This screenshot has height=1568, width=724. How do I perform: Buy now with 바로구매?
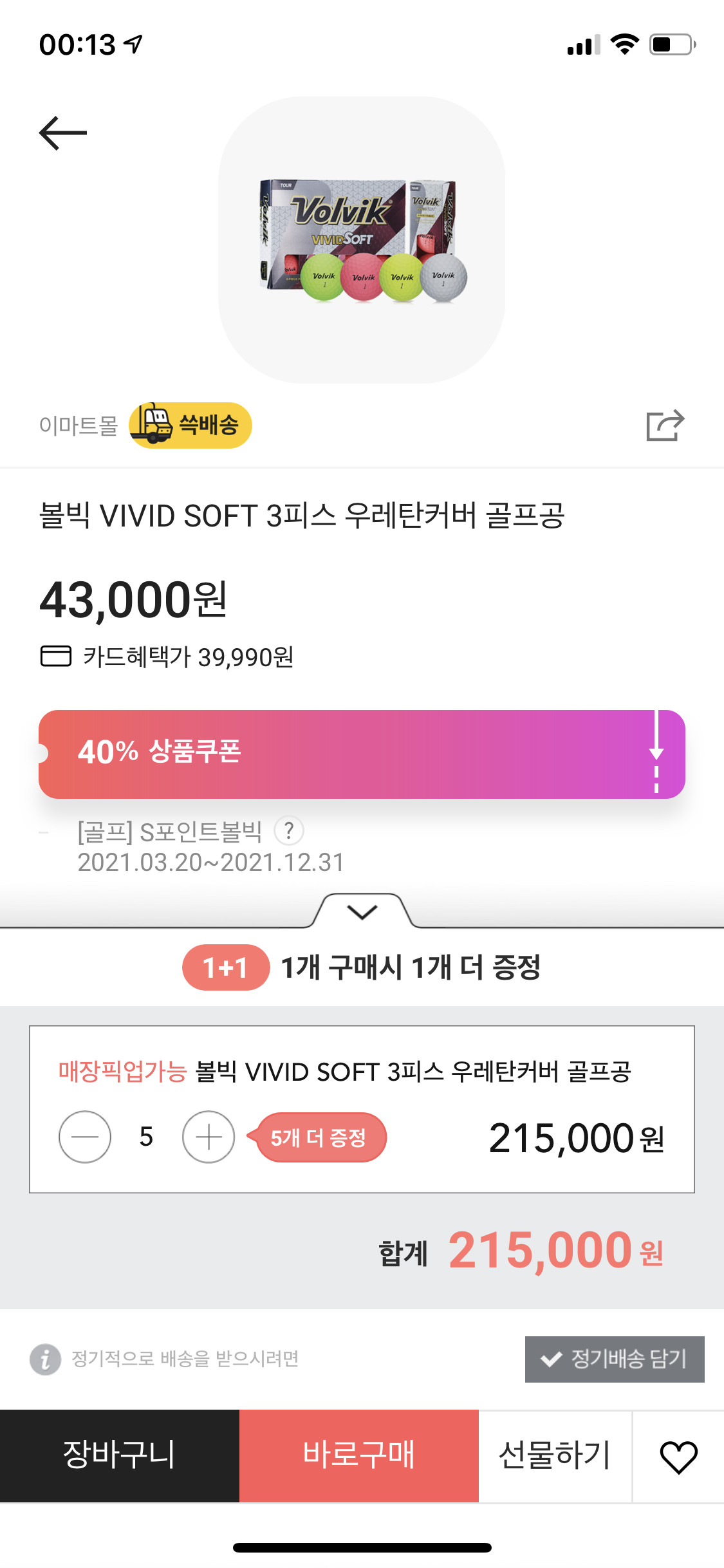pos(359,1455)
